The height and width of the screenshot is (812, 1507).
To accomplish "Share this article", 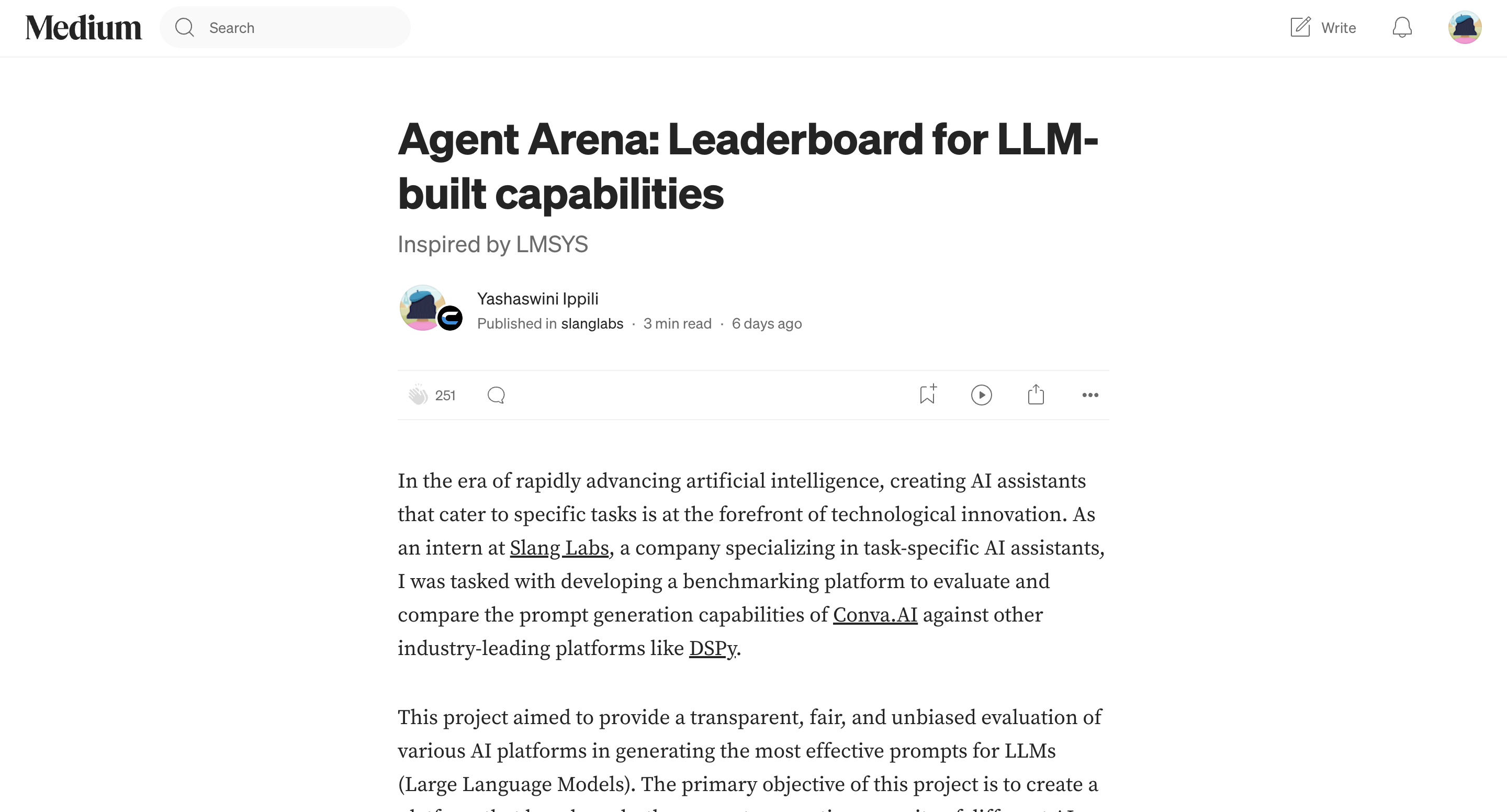I will (1036, 395).
